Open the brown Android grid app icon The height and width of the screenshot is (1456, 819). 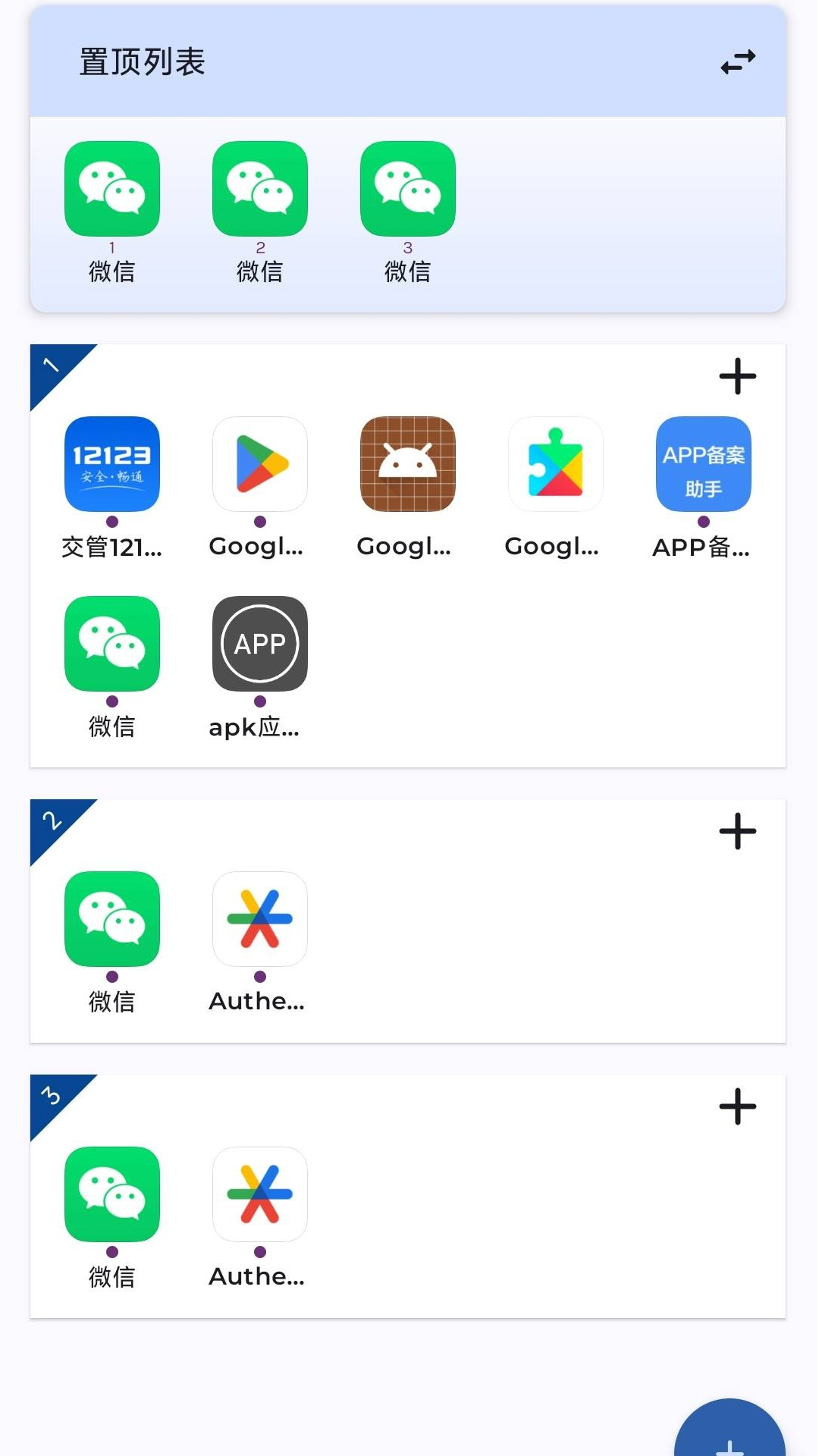407,464
